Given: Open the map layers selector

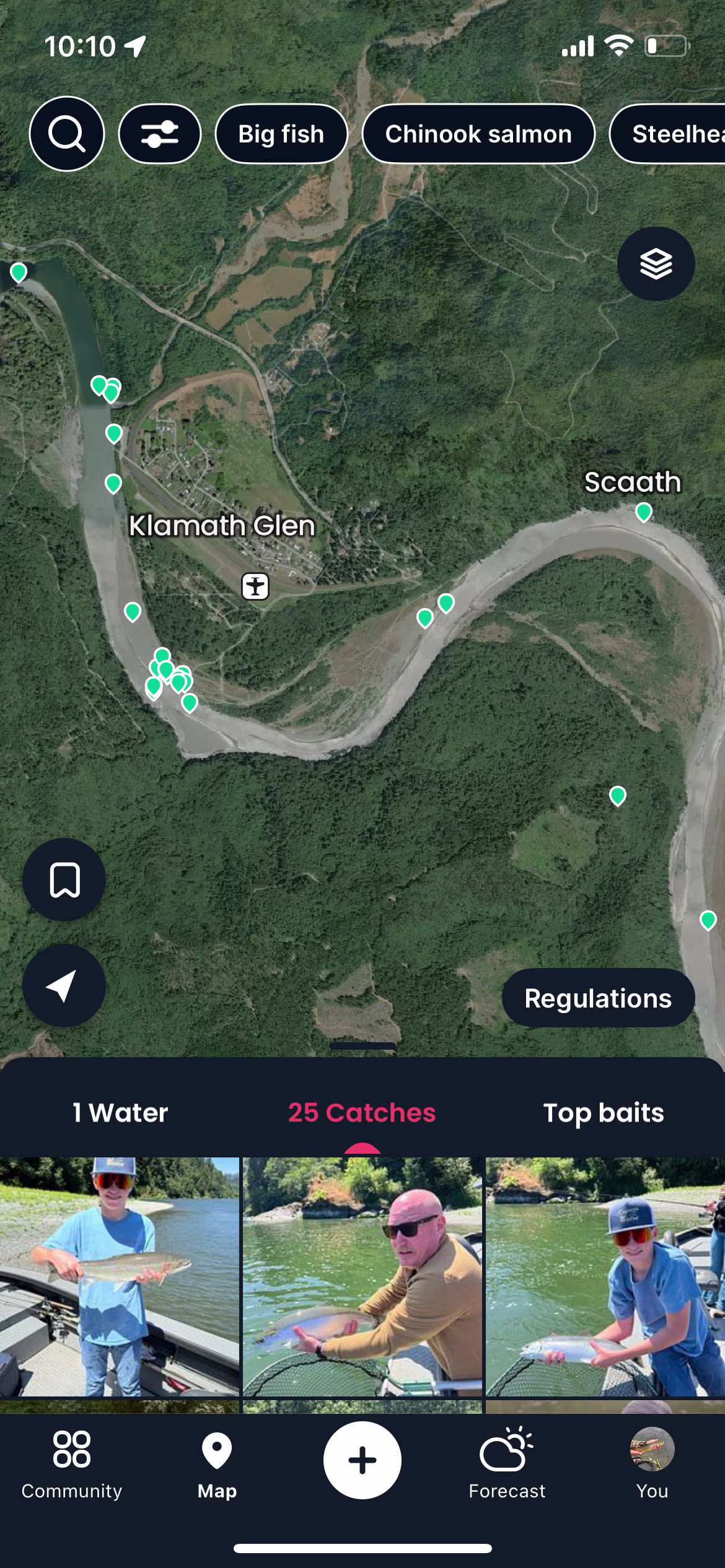Looking at the screenshot, I should coord(656,264).
